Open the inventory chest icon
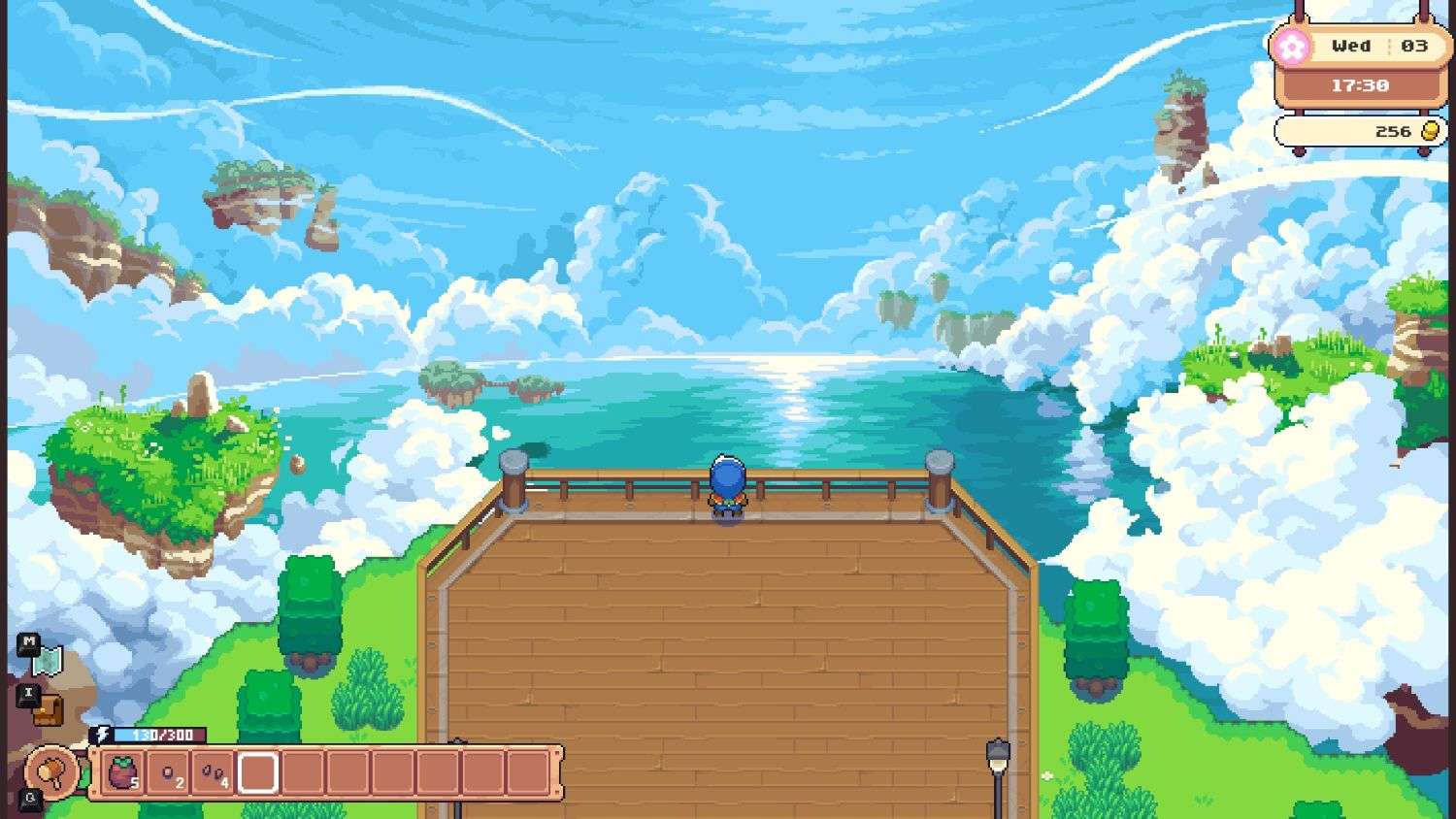Image resolution: width=1456 pixels, height=819 pixels. [x=46, y=710]
